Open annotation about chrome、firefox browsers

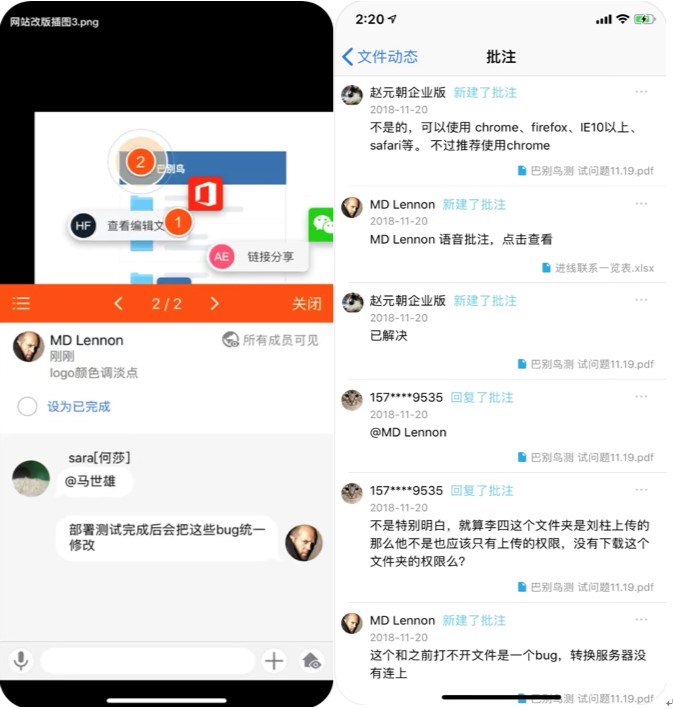[x=500, y=137]
